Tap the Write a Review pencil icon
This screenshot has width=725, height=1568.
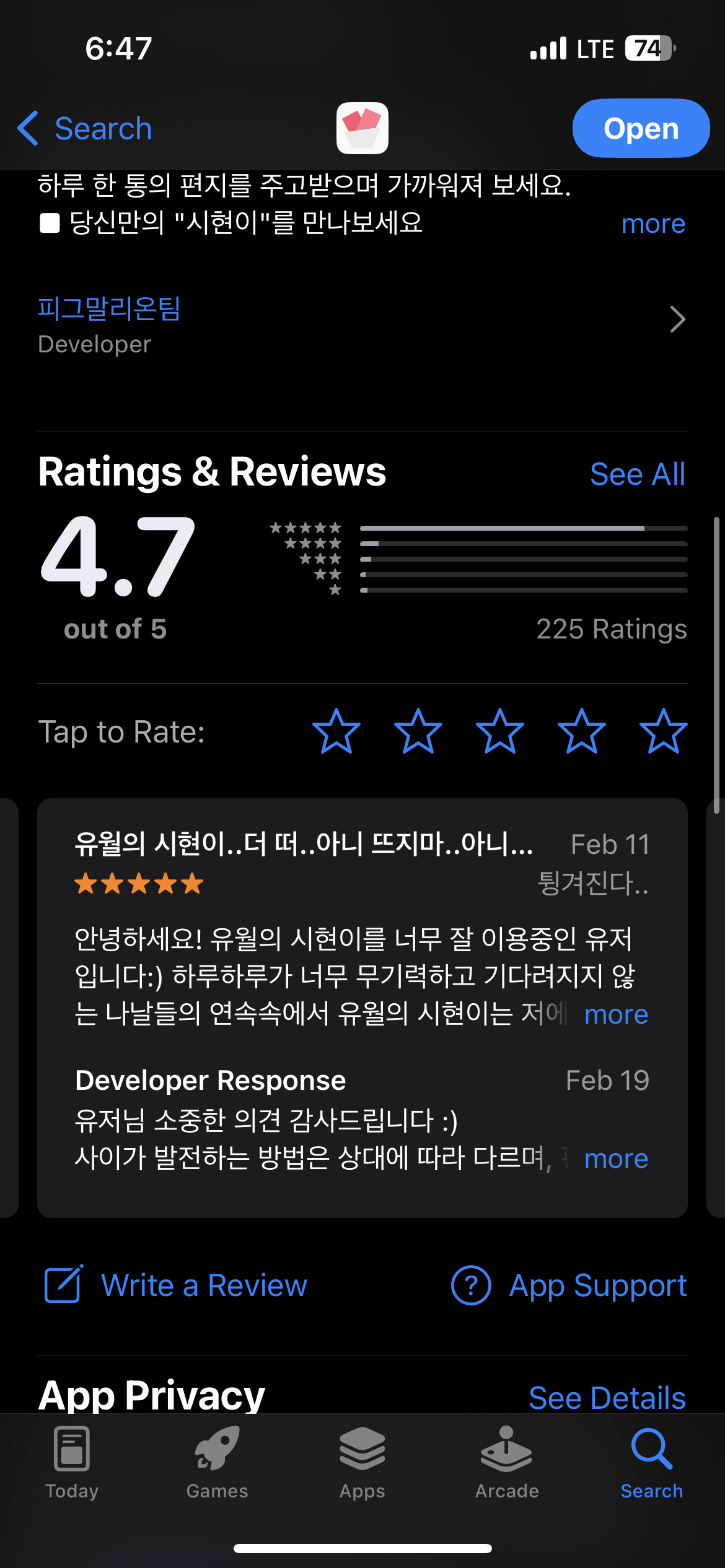tap(64, 1285)
